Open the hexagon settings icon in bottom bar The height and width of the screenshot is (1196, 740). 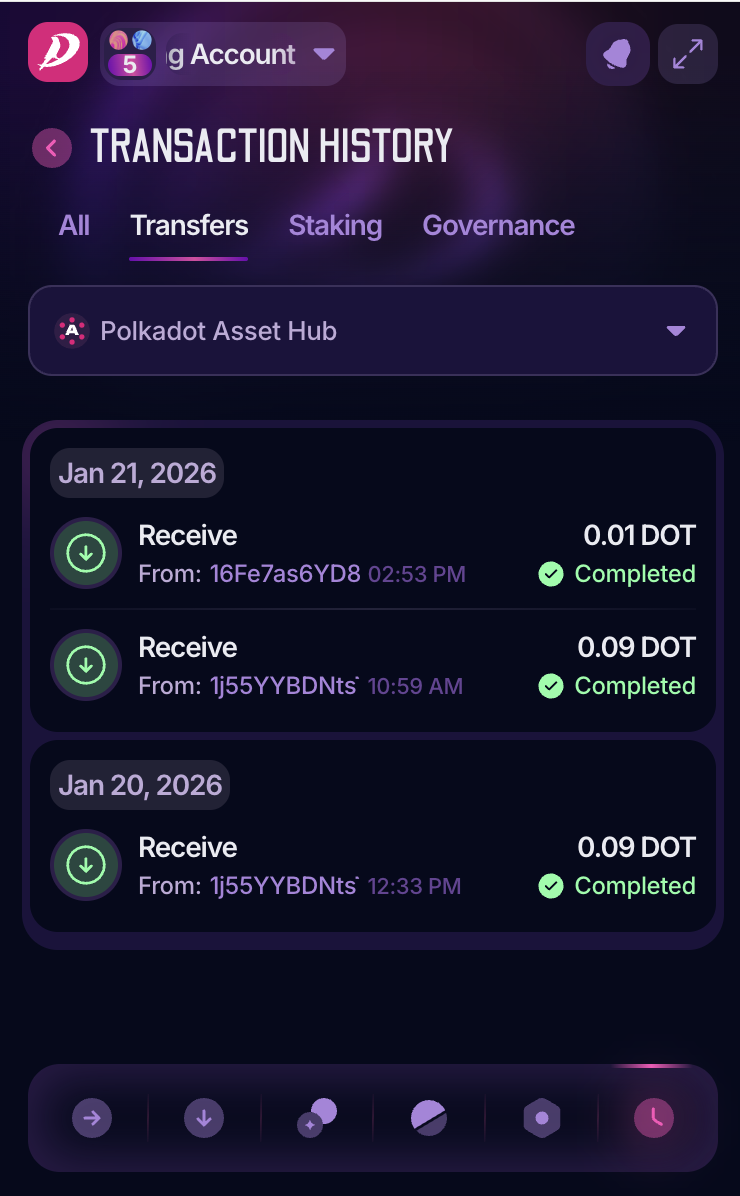coord(542,1118)
